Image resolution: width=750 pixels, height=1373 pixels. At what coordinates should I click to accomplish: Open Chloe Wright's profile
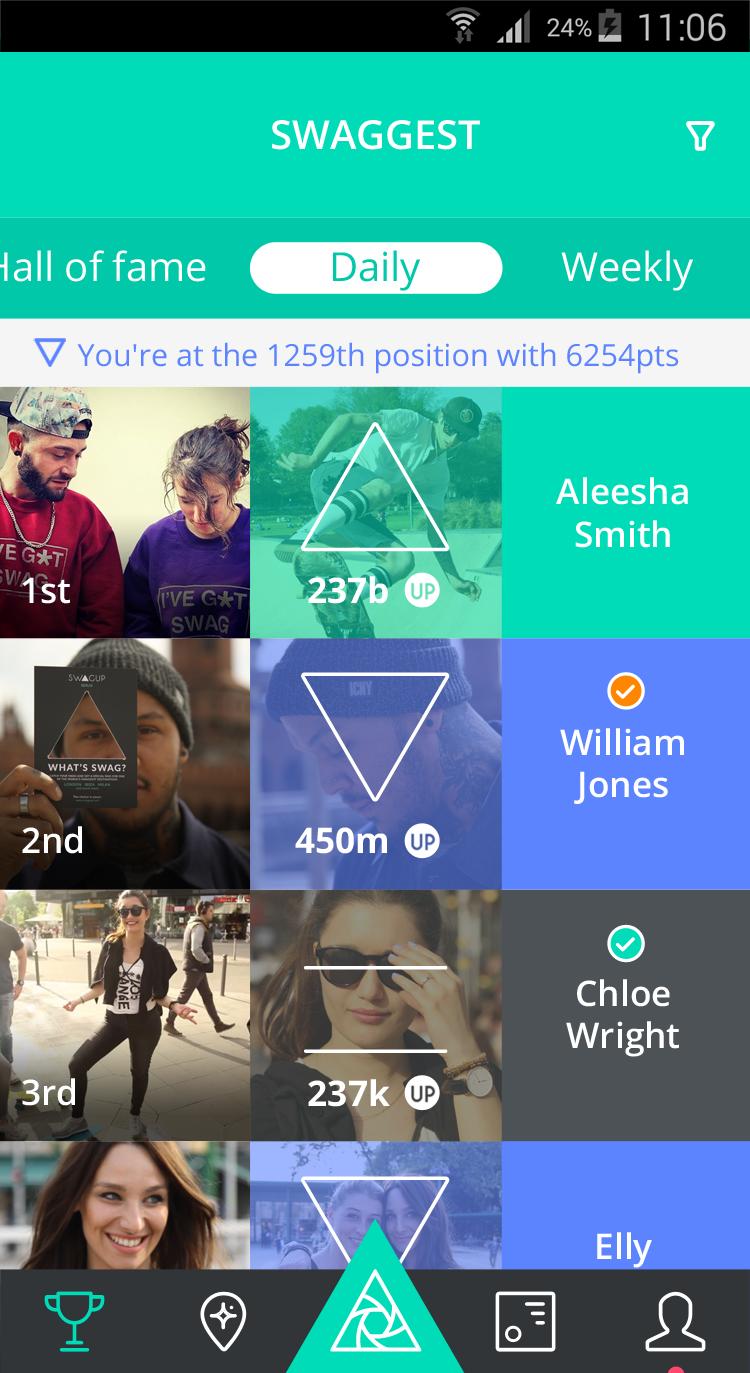[x=624, y=1015]
